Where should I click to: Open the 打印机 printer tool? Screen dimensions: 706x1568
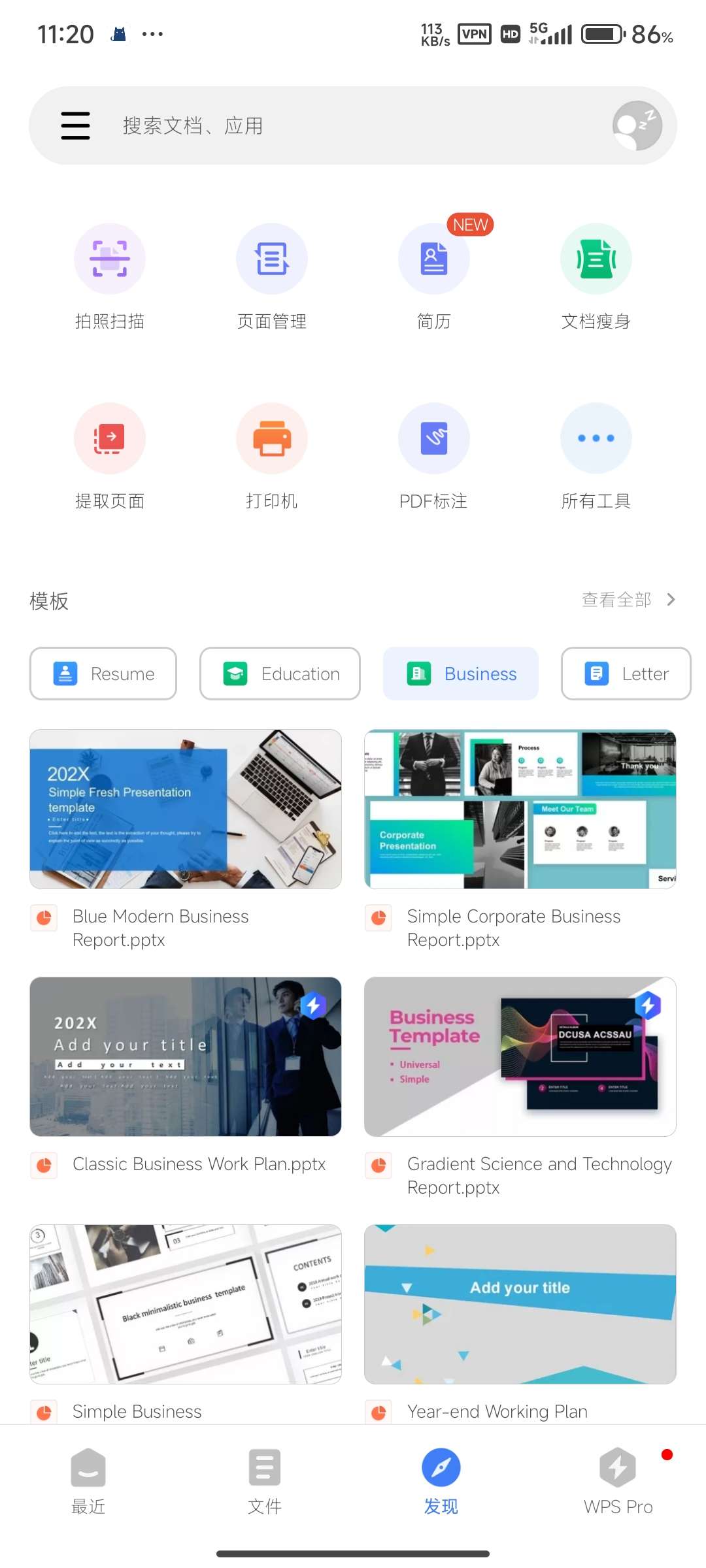pos(272,438)
